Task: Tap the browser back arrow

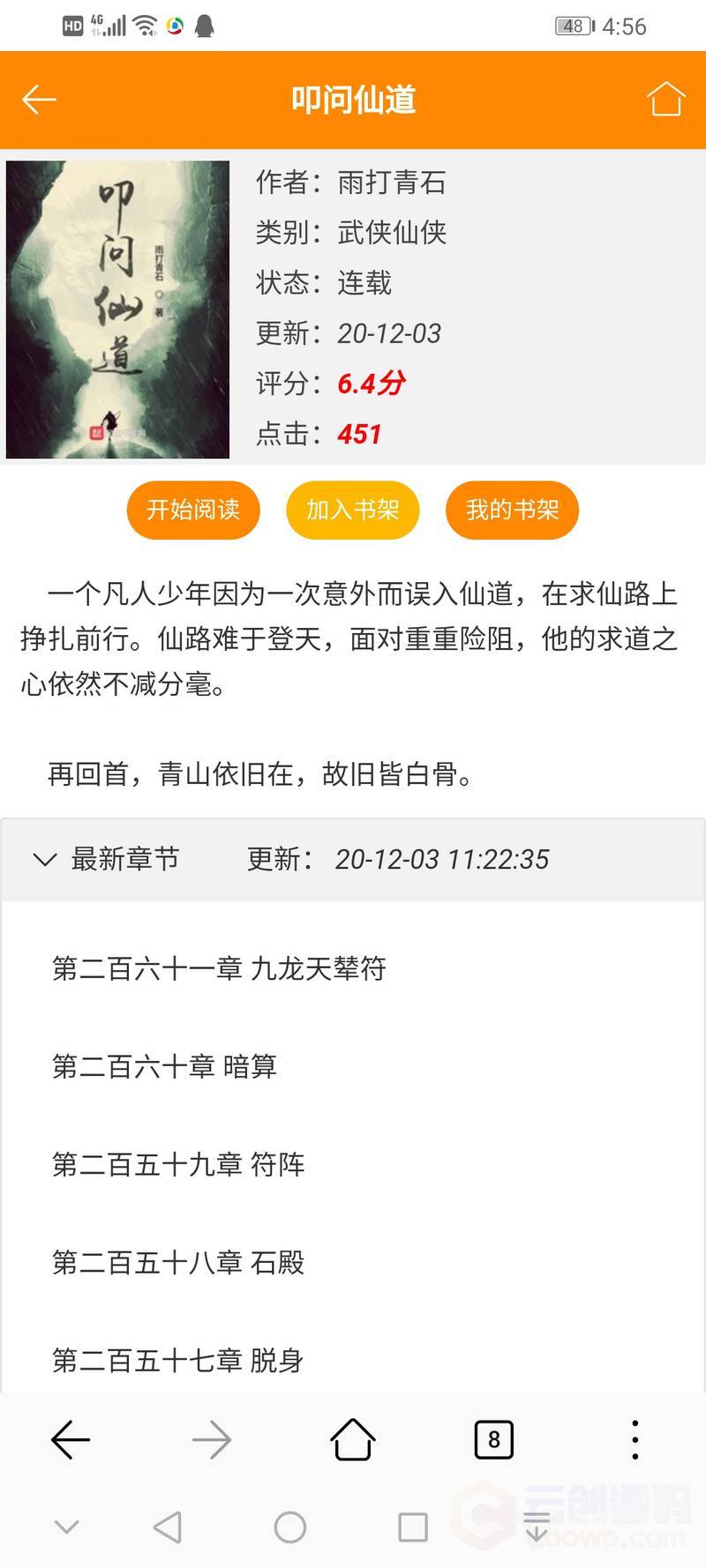Action: coord(71,1440)
